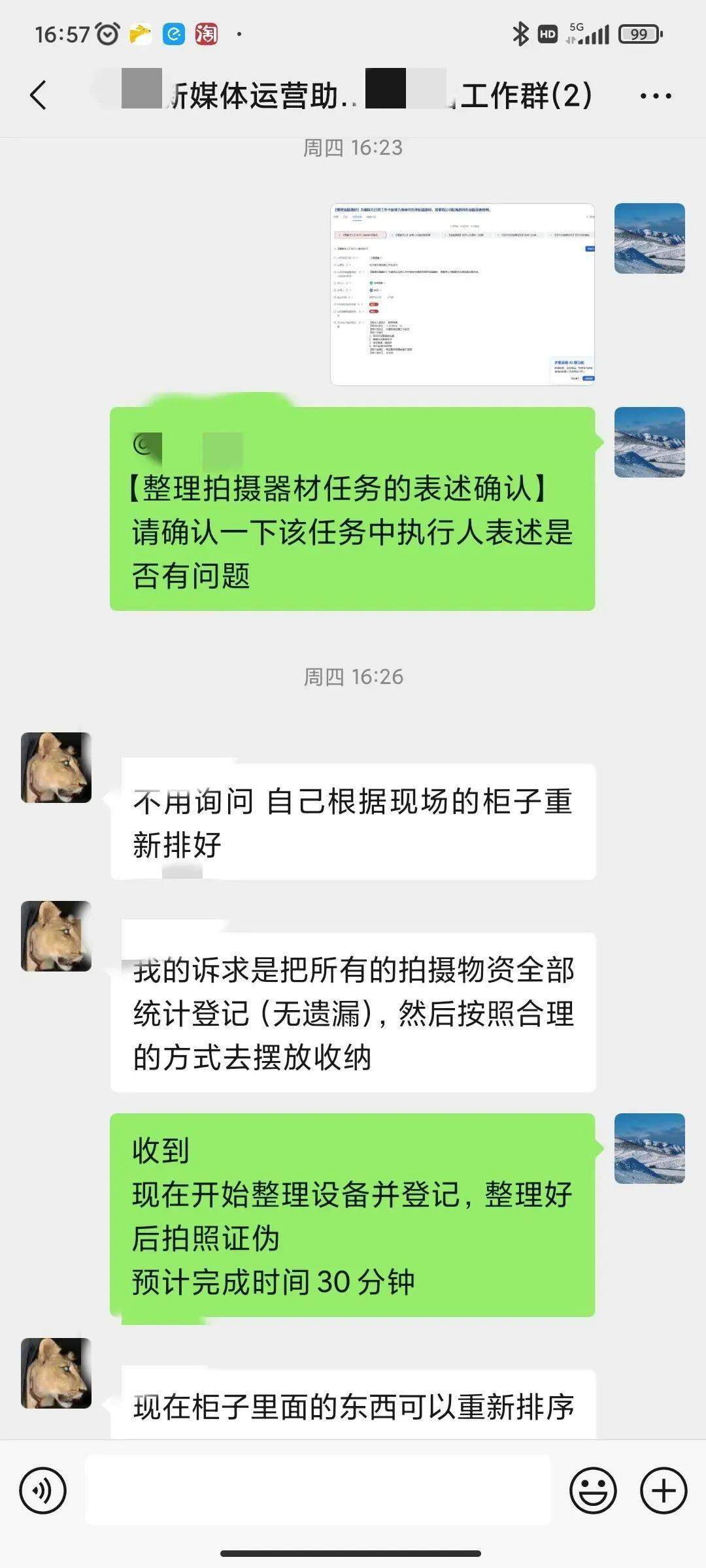Tap the message text input box
The height and width of the screenshot is (1568, 706).
[318, 1491]
